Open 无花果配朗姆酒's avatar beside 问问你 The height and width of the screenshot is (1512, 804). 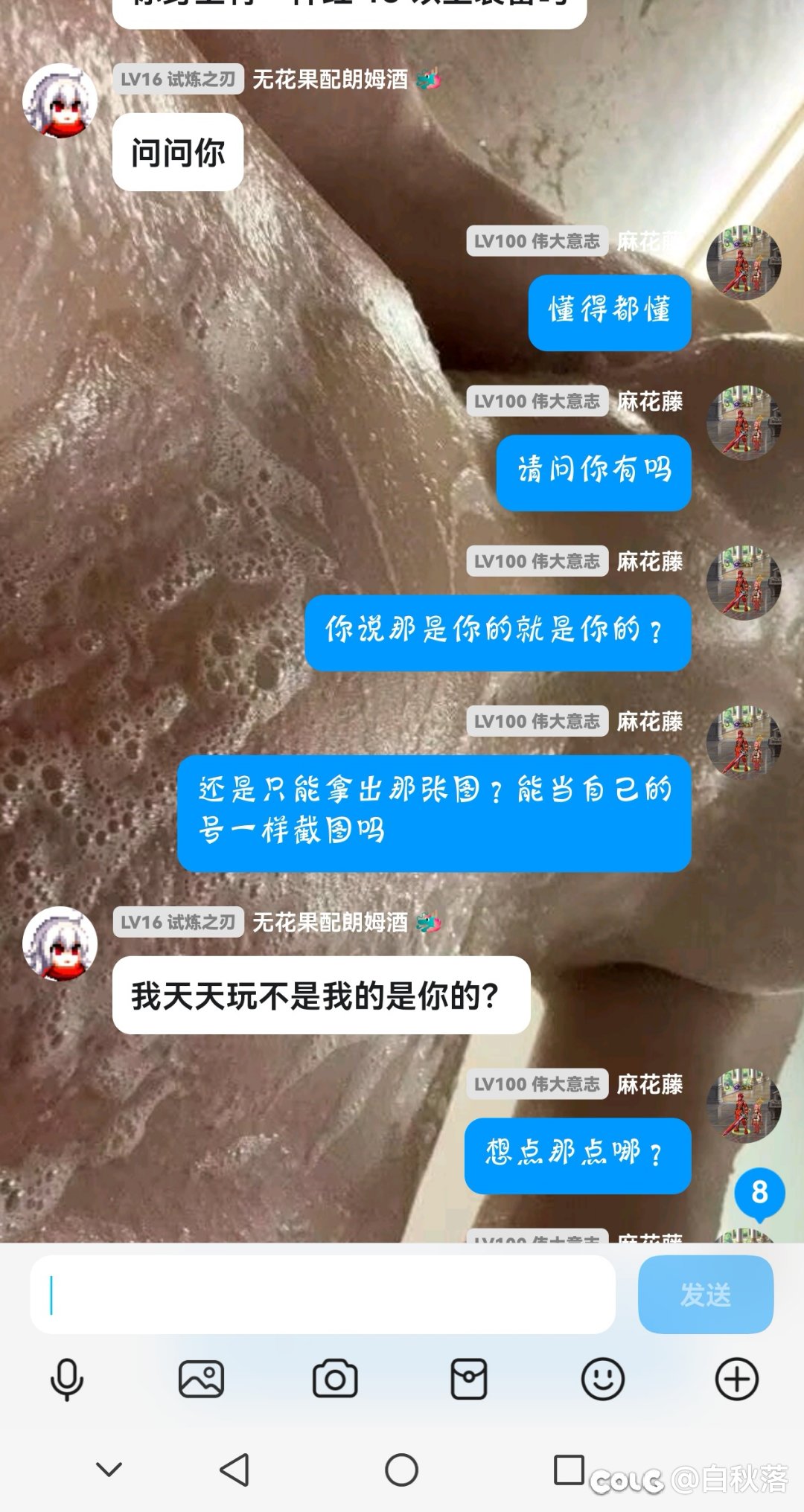coord(60,101)
